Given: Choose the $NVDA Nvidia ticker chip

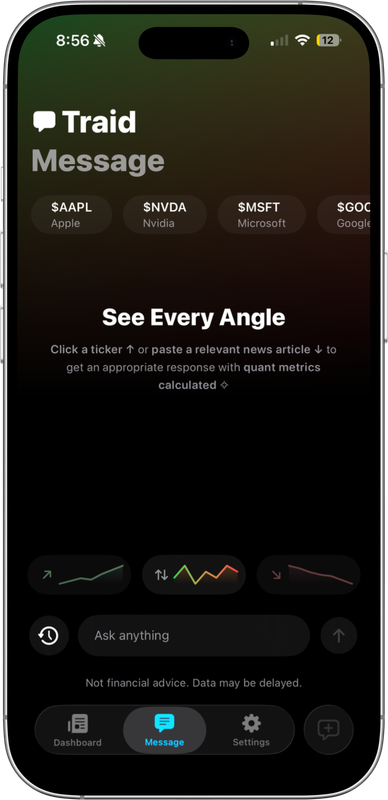Looking at the screenshot, I should coord(164,215).
